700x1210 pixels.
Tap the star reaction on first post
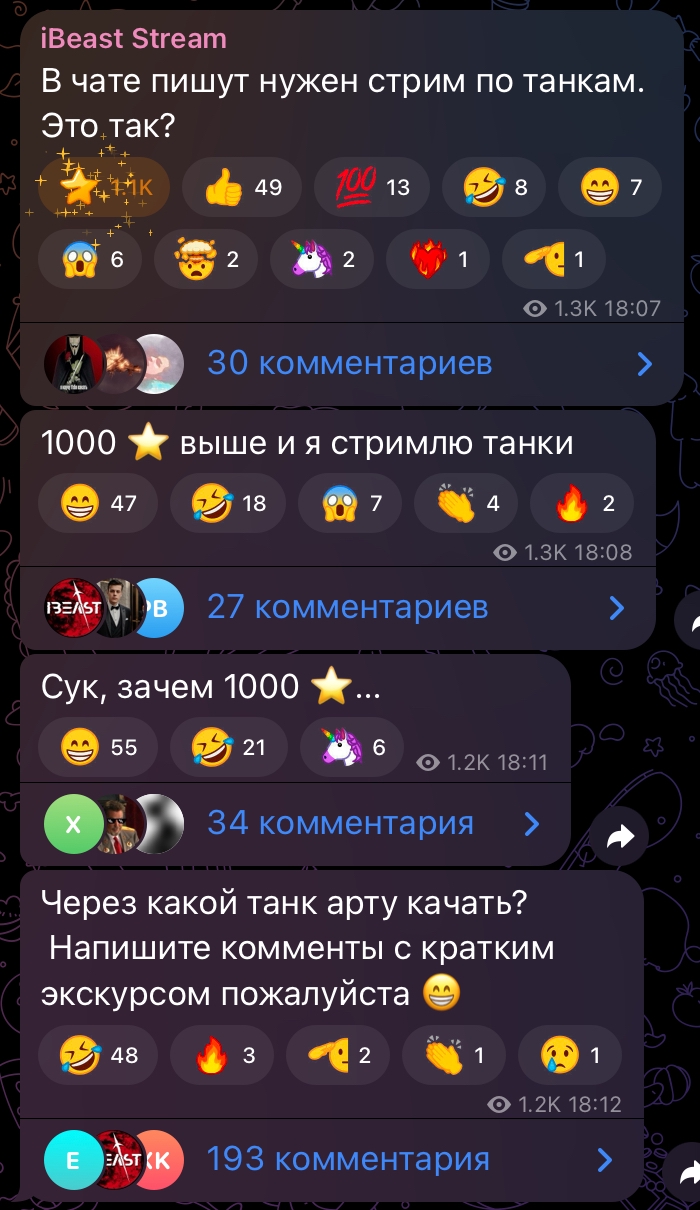point(103,187)
